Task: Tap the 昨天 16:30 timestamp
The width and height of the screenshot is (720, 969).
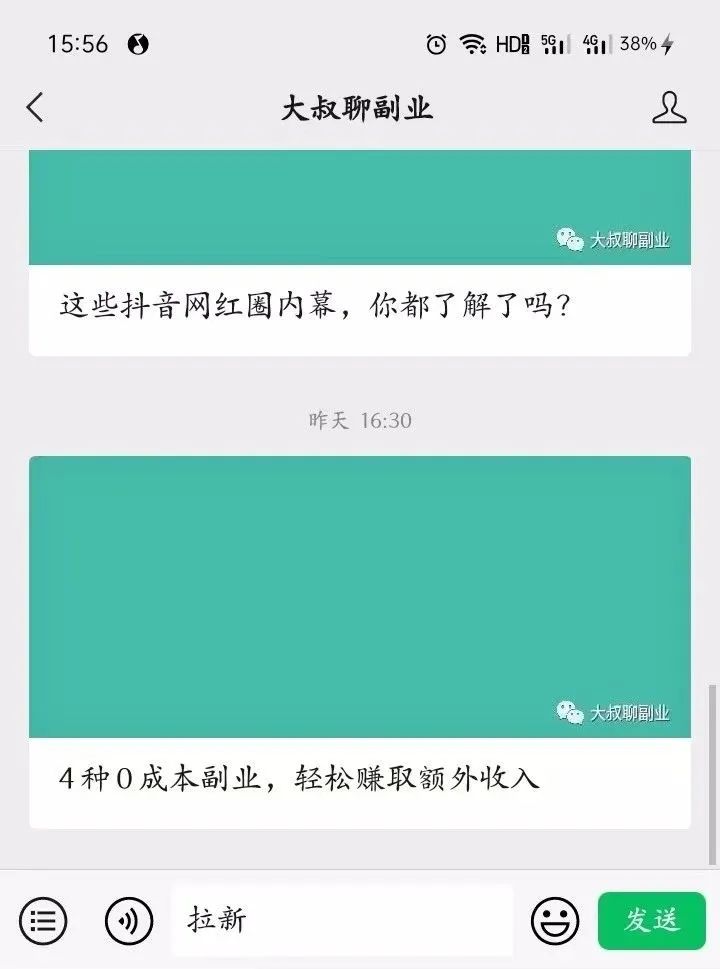Action: click(x=358, y=420)
